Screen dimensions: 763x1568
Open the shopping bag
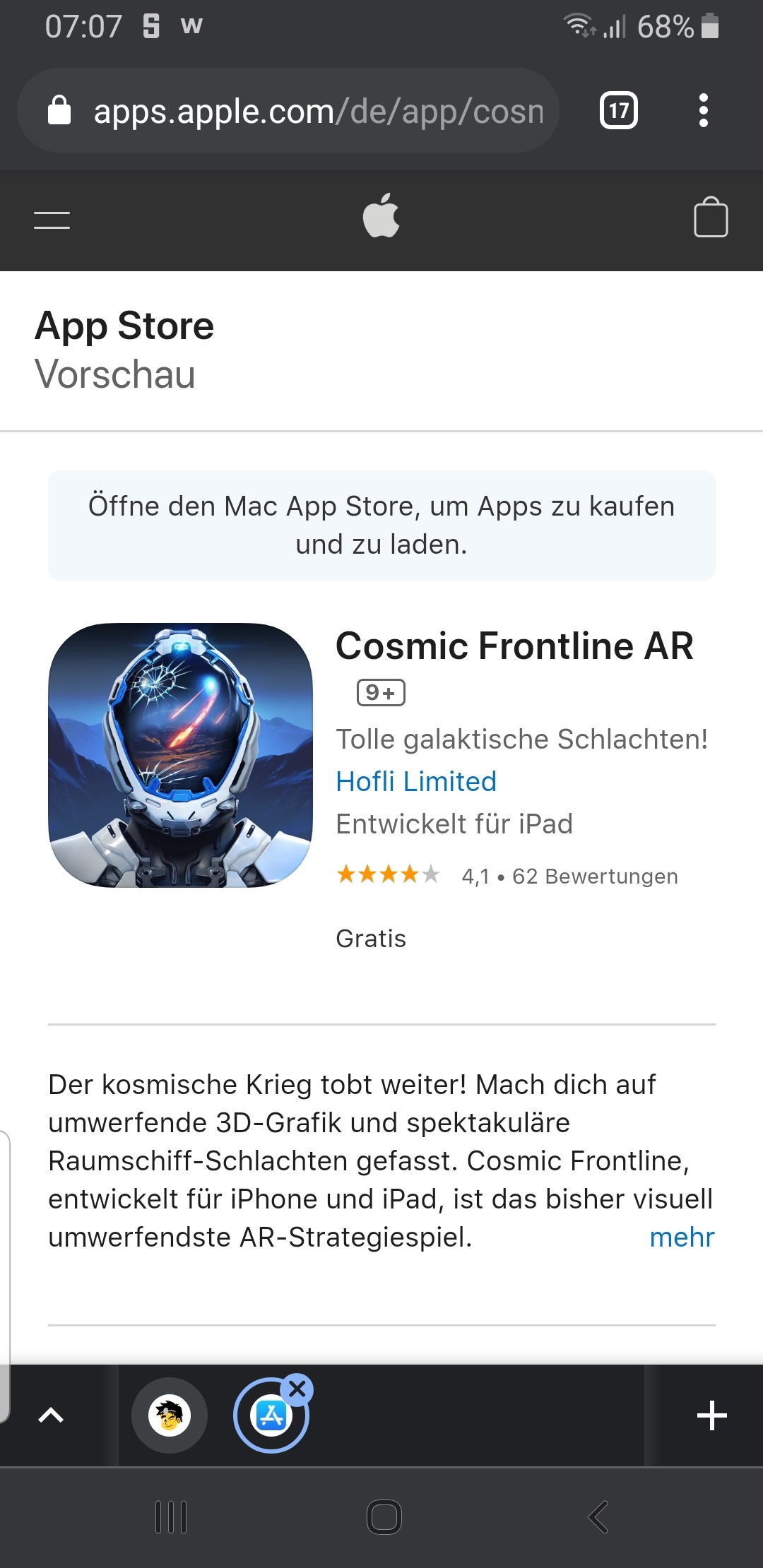(711, 218)
